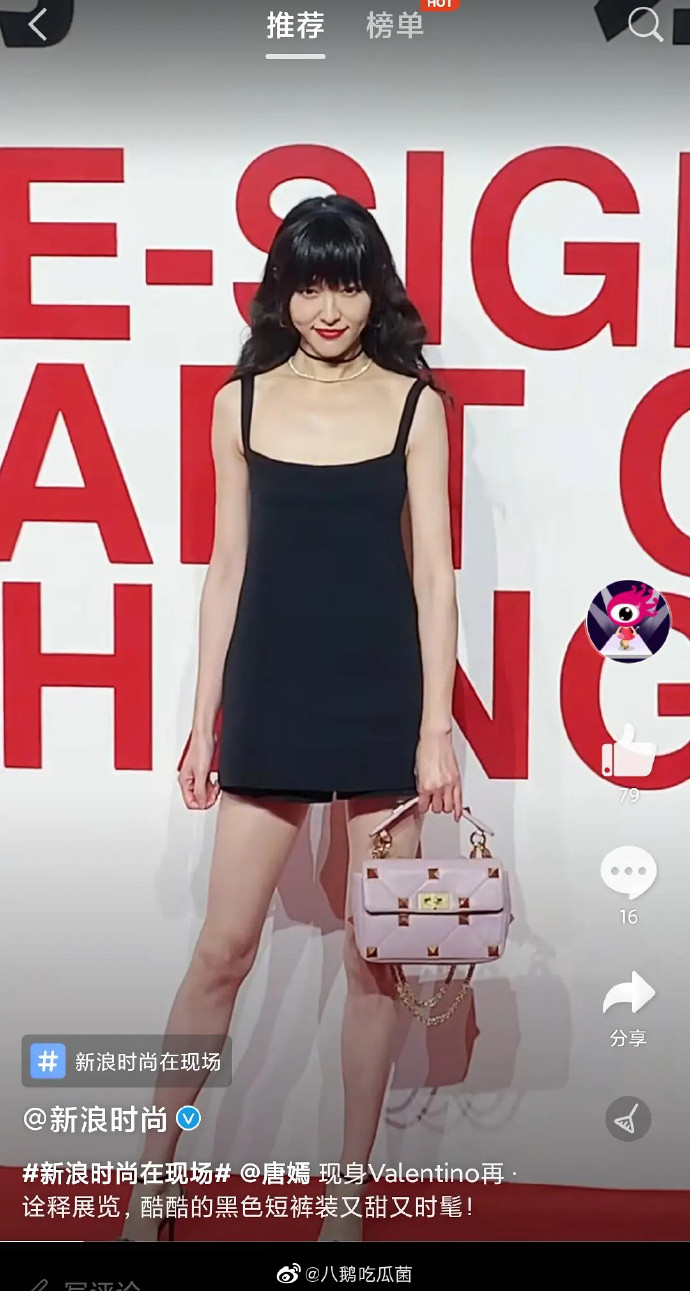Switch to the 推荐 tab
Image resolution: width=690 pixels, height=1291 pixels.
click(x=295, y=26)
